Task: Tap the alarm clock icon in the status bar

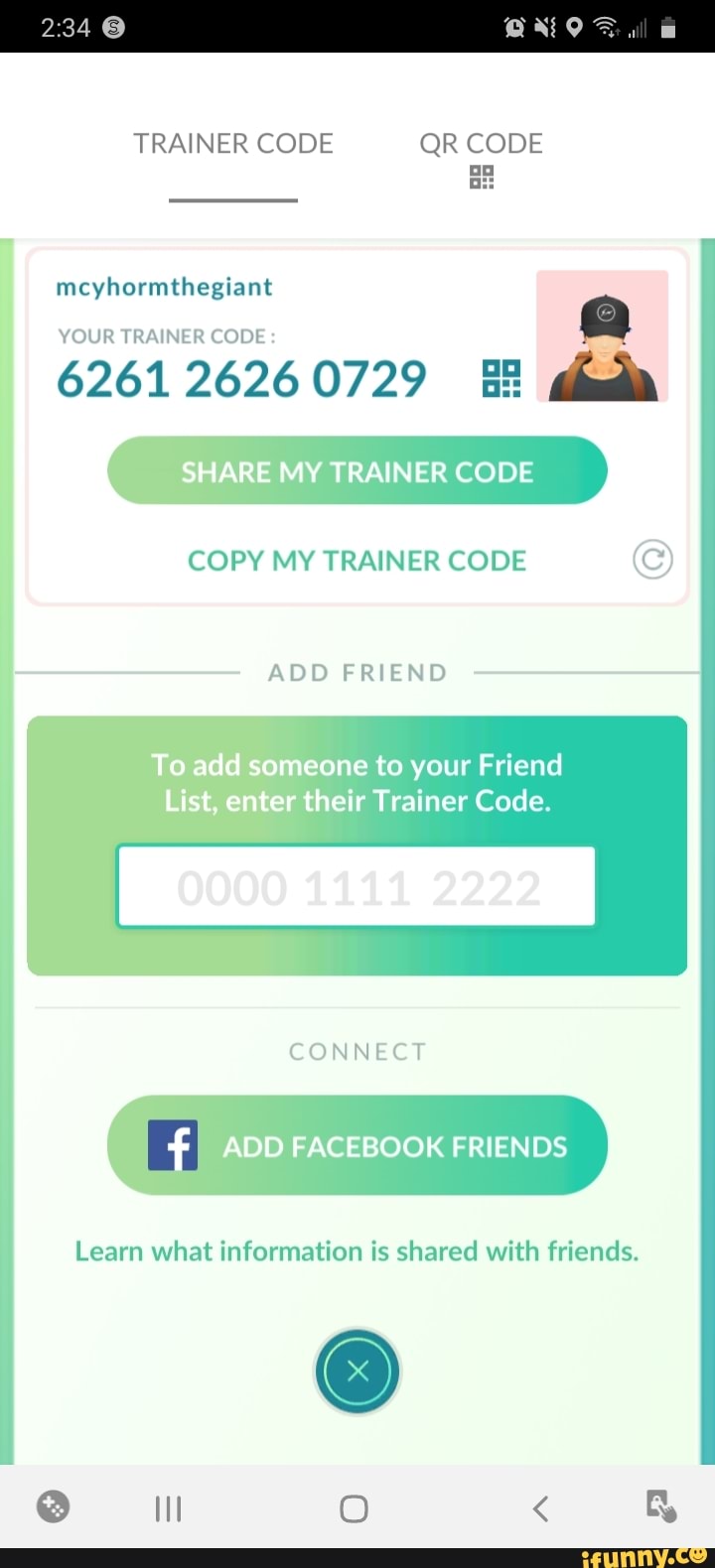Action: pyautogui.click(x=515, y=27)
